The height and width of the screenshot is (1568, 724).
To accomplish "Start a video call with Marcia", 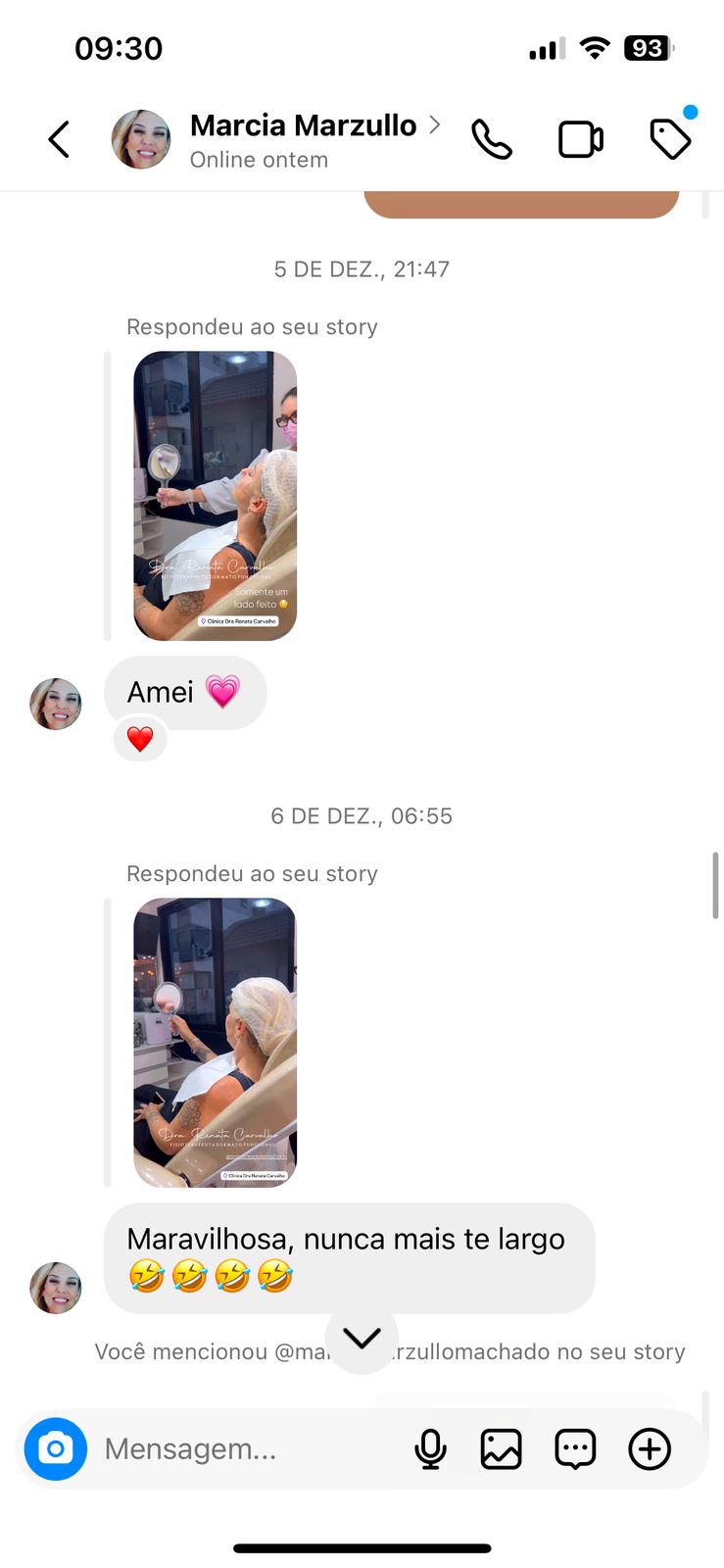I will coord(580,139).
